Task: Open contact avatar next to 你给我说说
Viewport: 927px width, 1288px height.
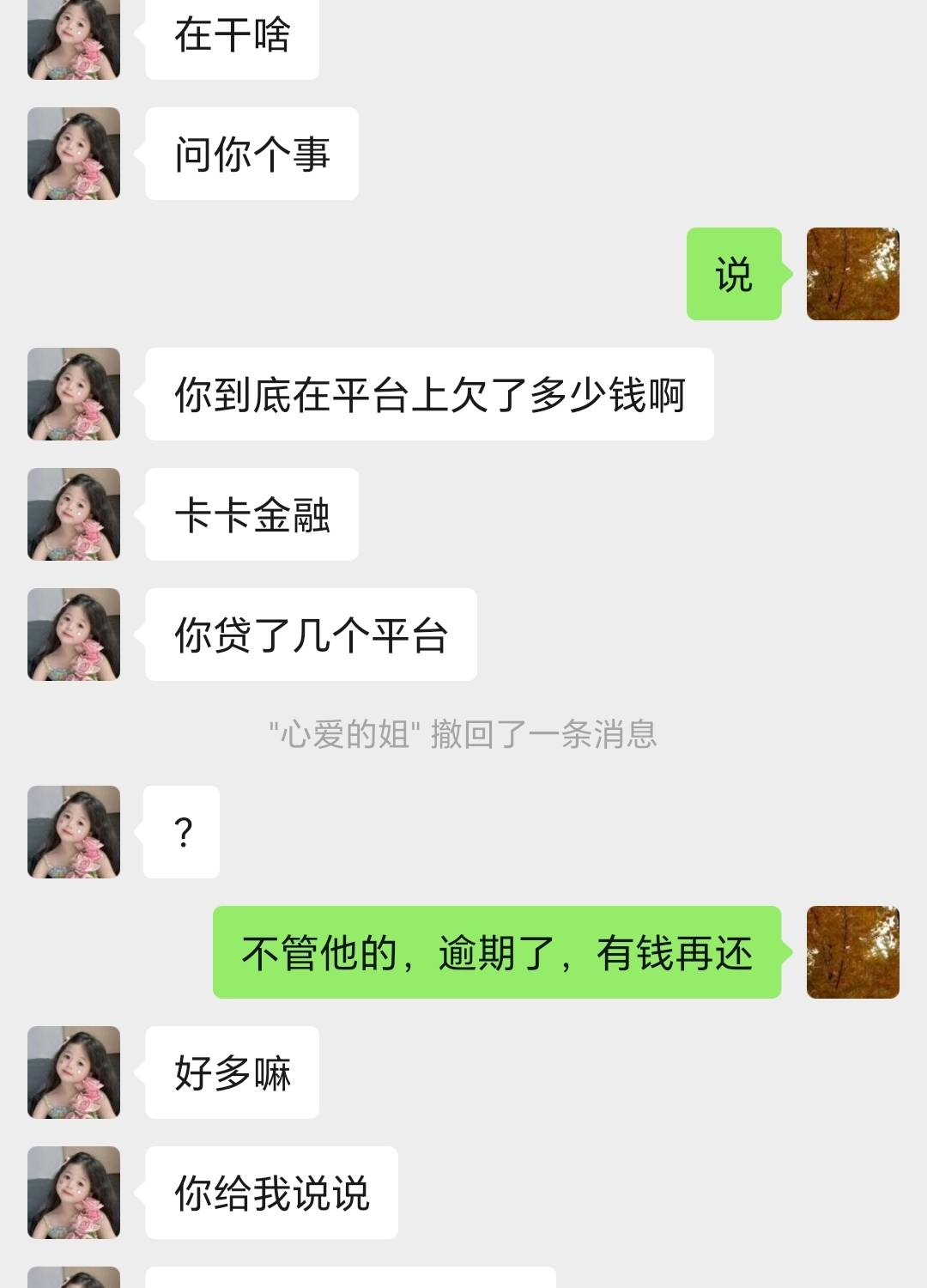Action: [x=74, y=1193]
